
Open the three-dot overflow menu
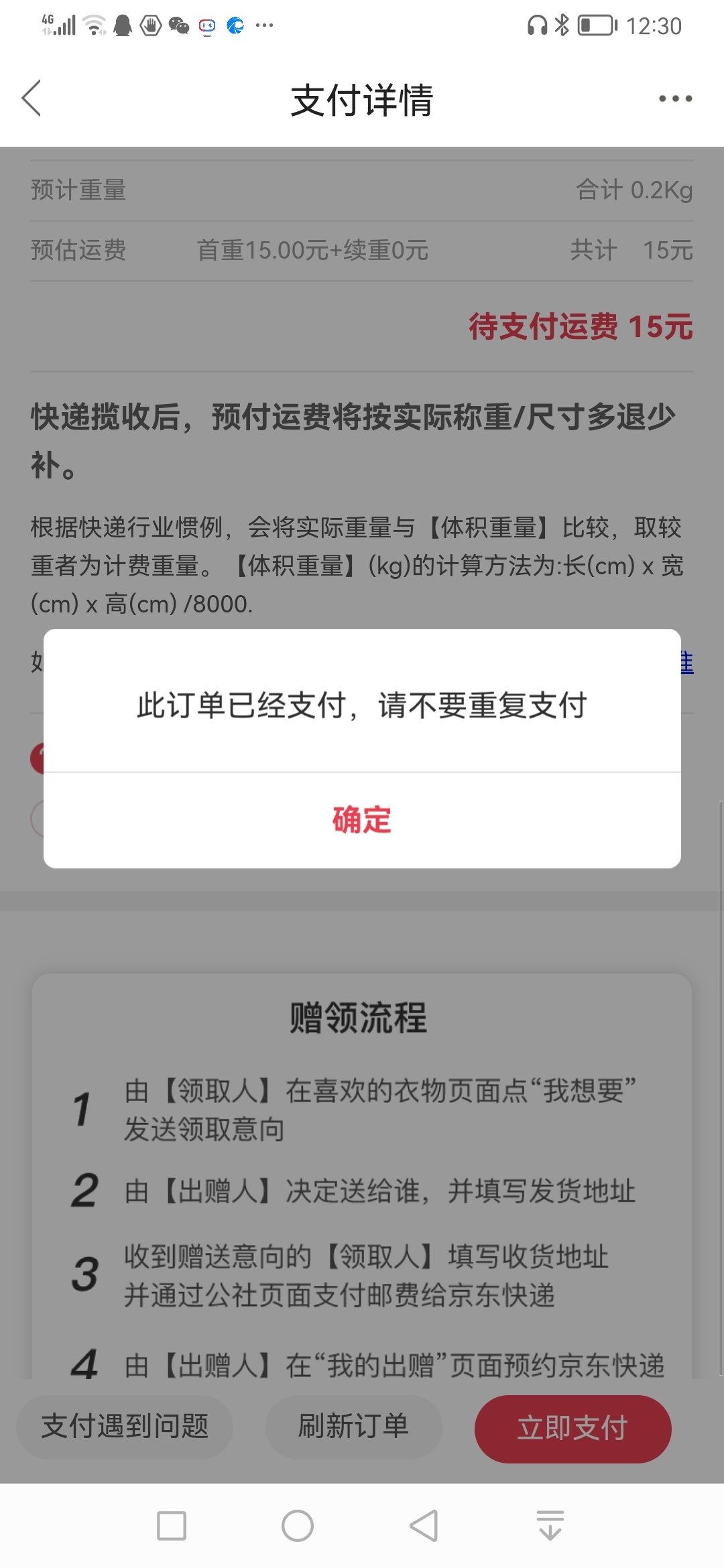(675, 99)
